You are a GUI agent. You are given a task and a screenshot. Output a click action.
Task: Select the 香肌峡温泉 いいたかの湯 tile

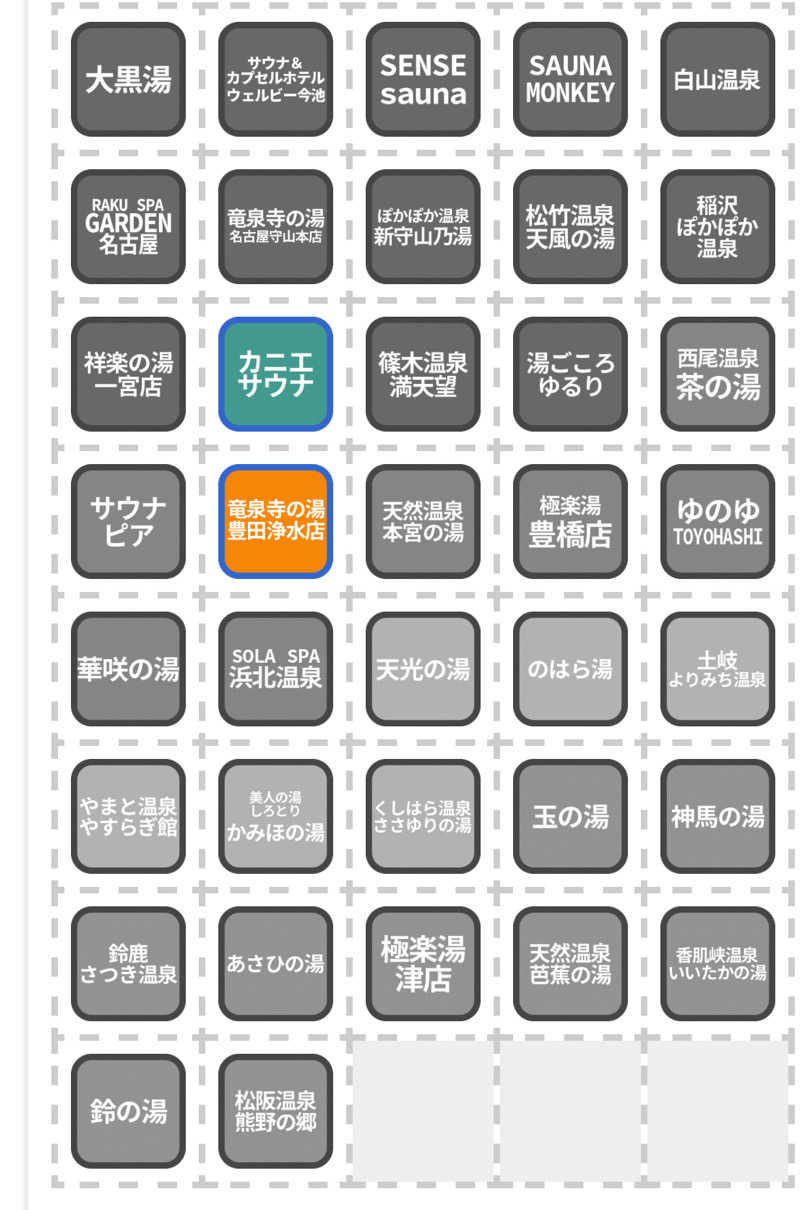click(716, 962)
